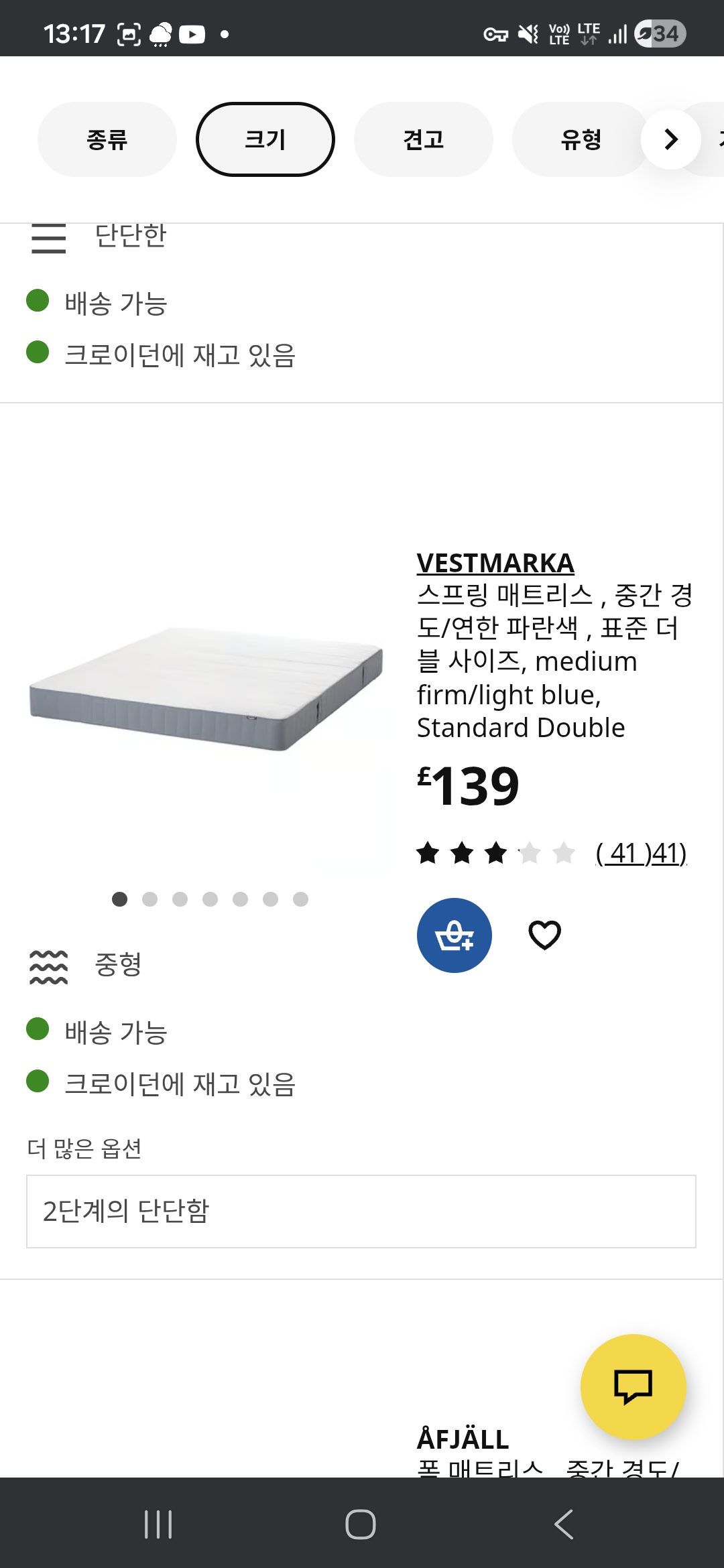Go back using the system back button
The image size is (724, 1568).
[x=564, y=1524]
